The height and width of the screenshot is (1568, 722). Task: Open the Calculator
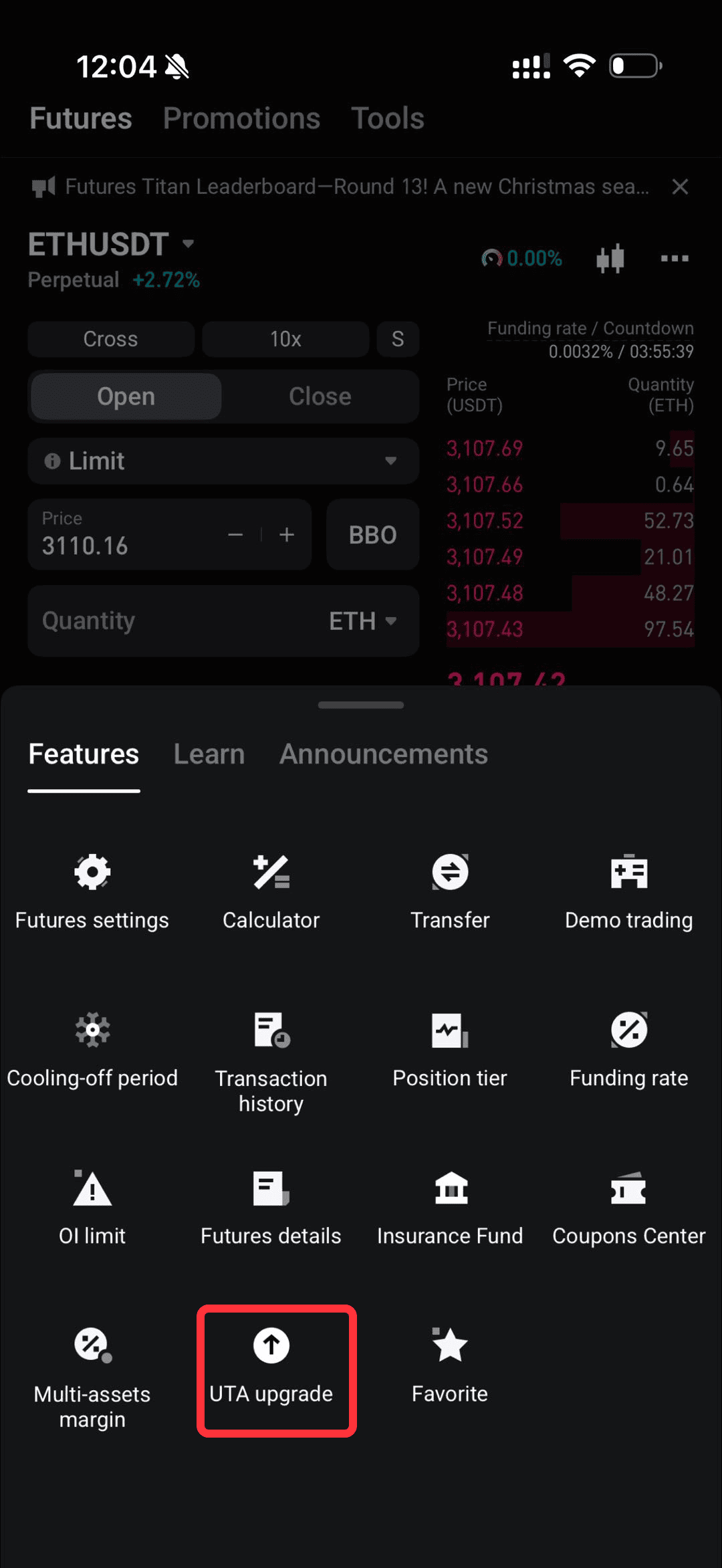[x=271, y=893]
